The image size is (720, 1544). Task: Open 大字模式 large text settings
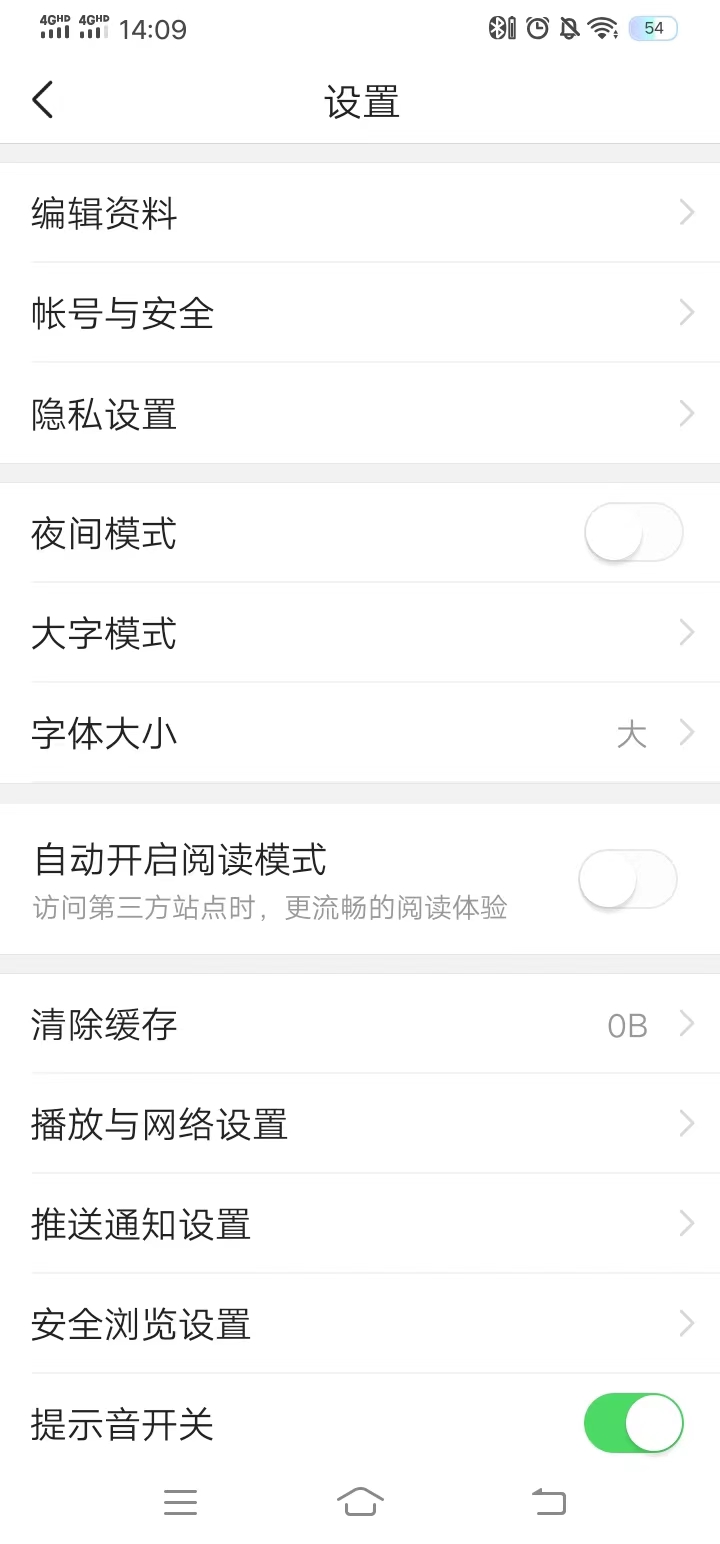click(360, 633)
